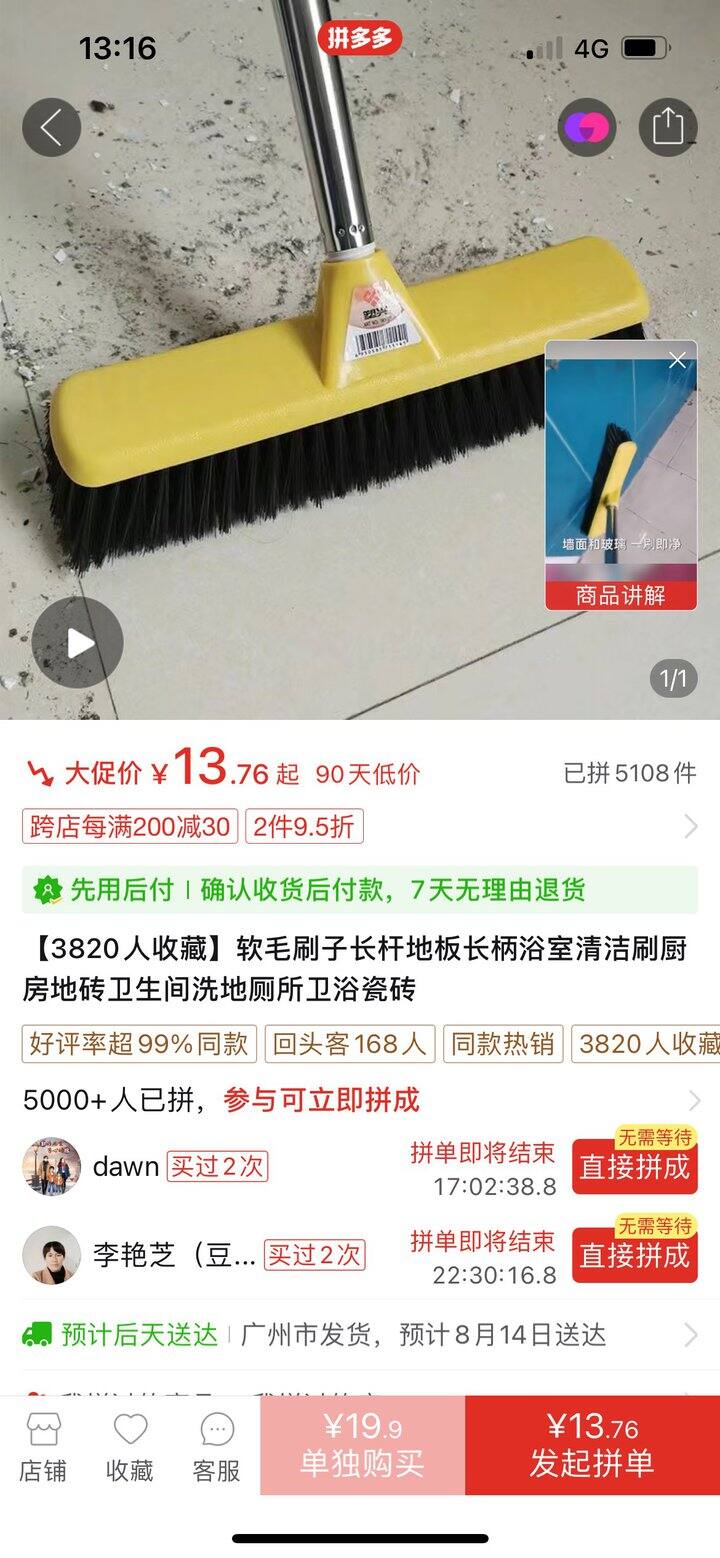Add this item to 收藏 favorites
The height and width of the screenshot is (1558, 720).
[130, 1446]
